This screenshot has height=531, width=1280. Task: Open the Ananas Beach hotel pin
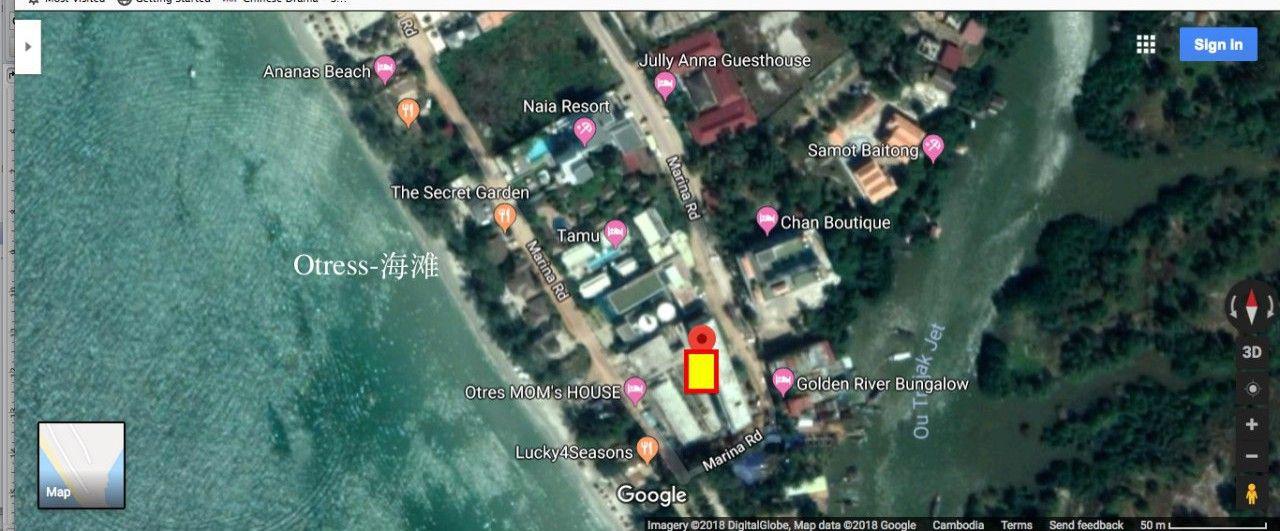point(384,69)
